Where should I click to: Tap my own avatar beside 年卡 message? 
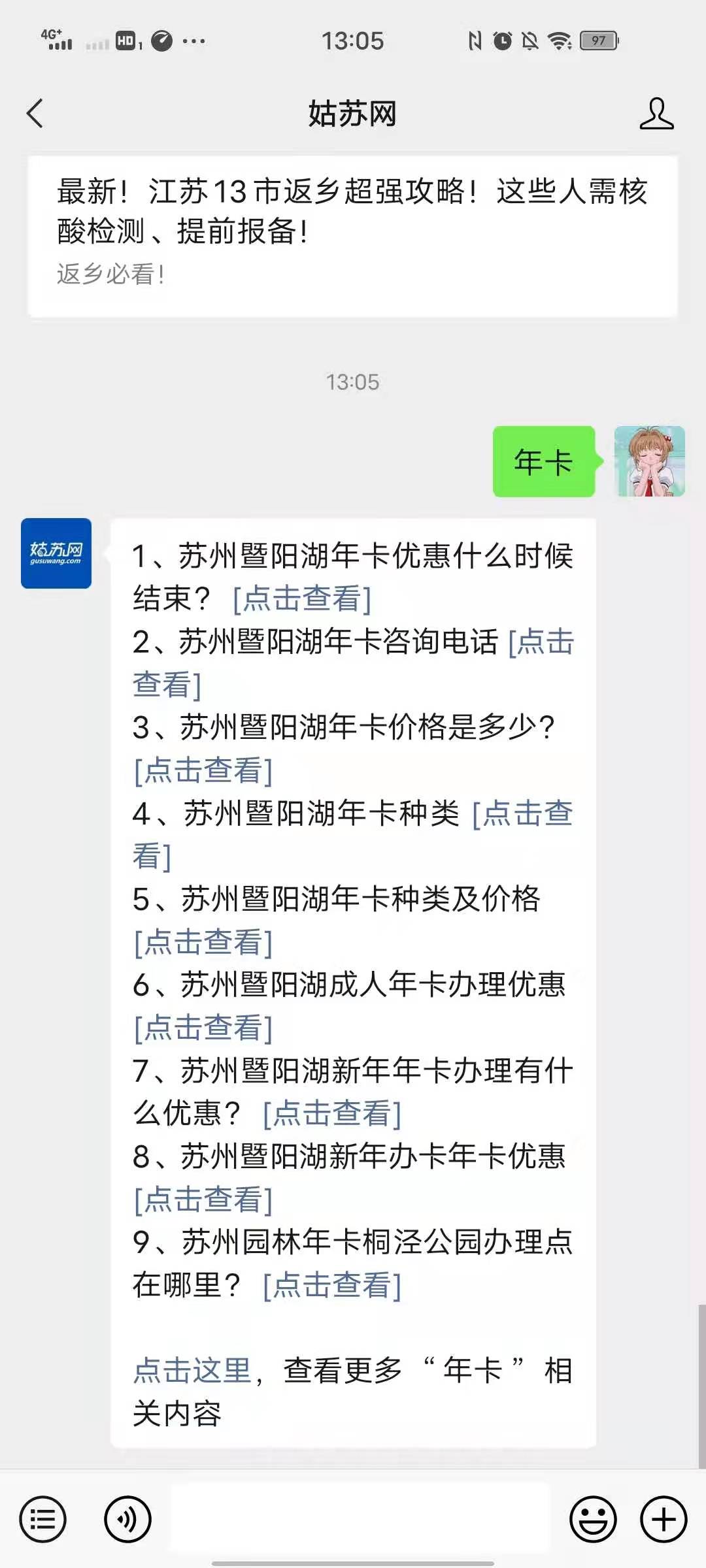coord(649,461)
